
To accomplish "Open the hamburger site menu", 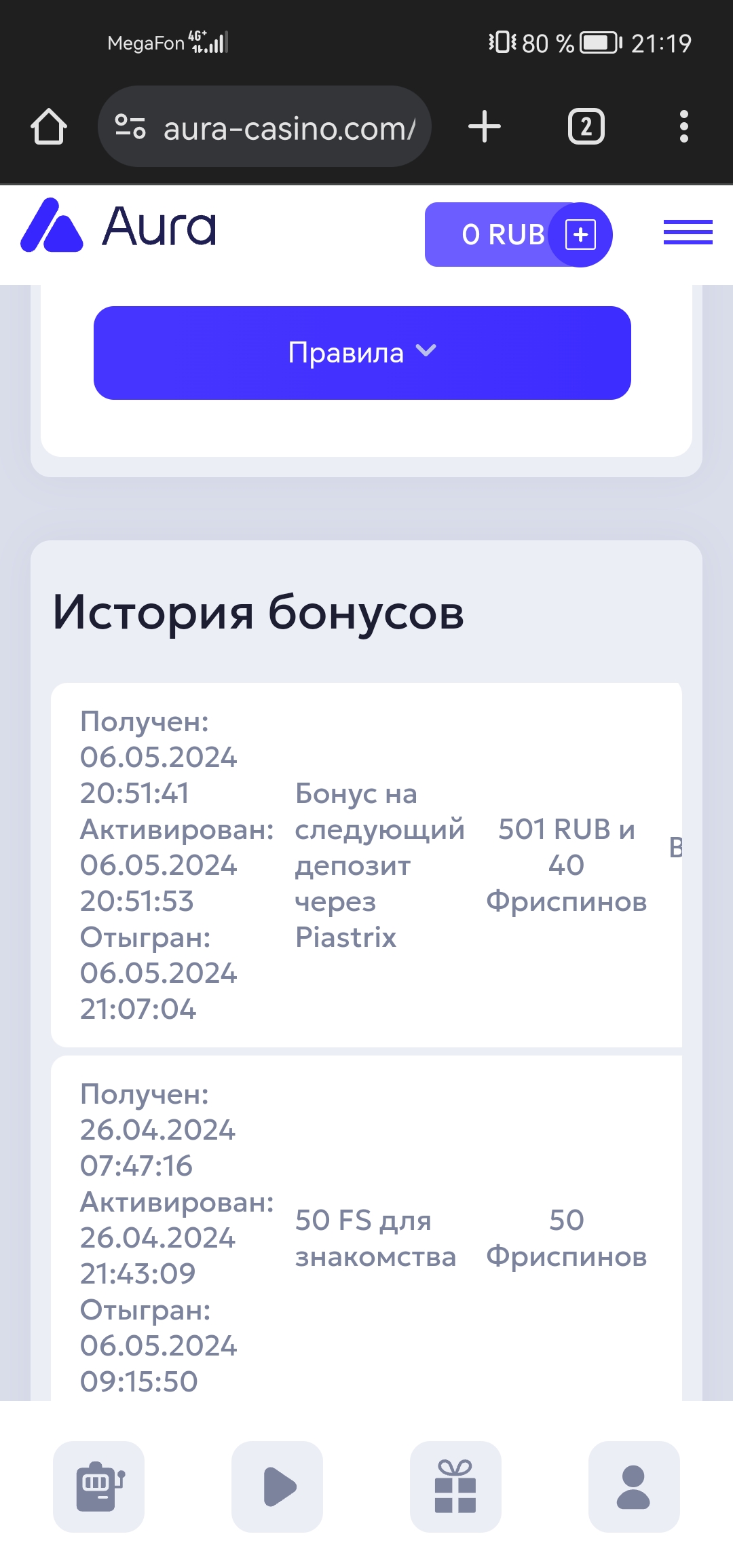I will pos(688,232).
